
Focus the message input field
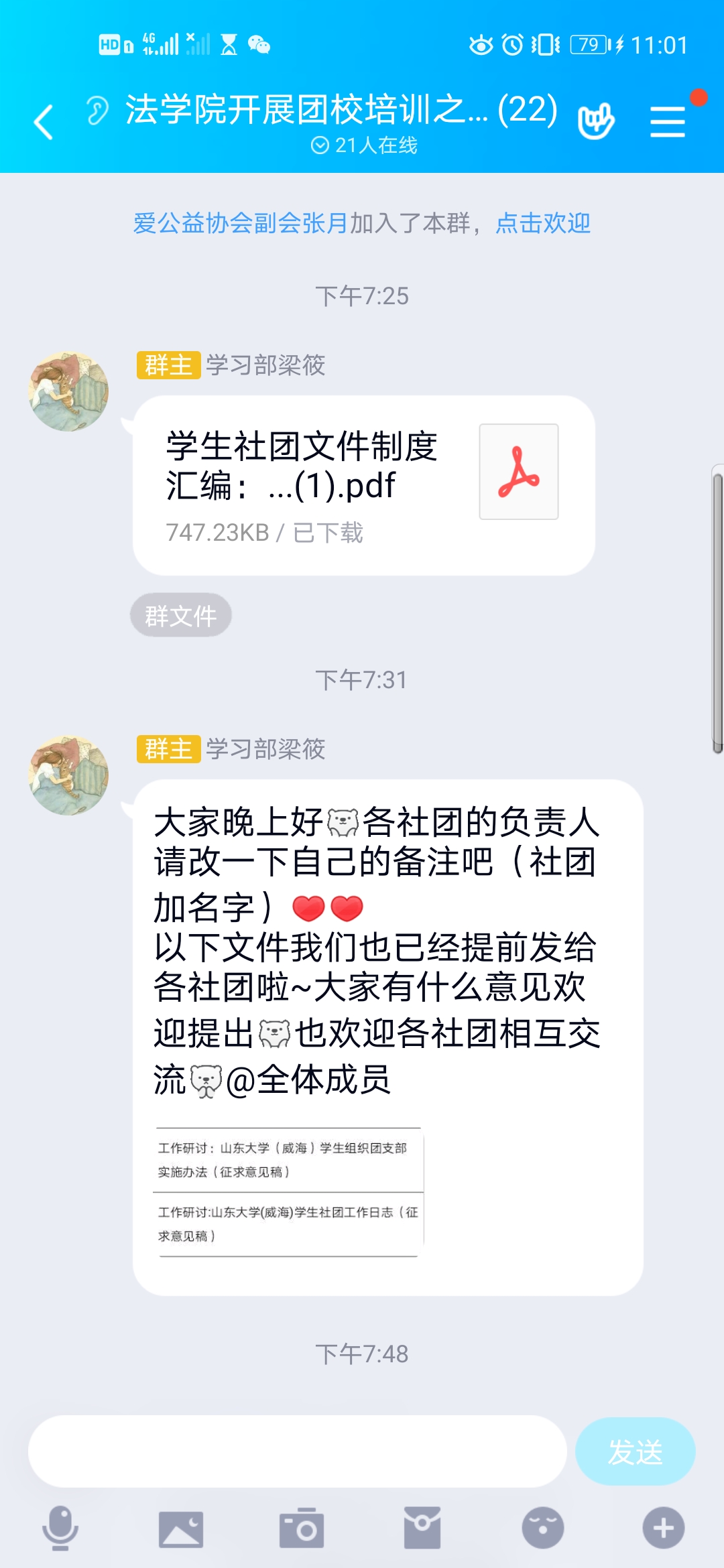click(297, 1451)
